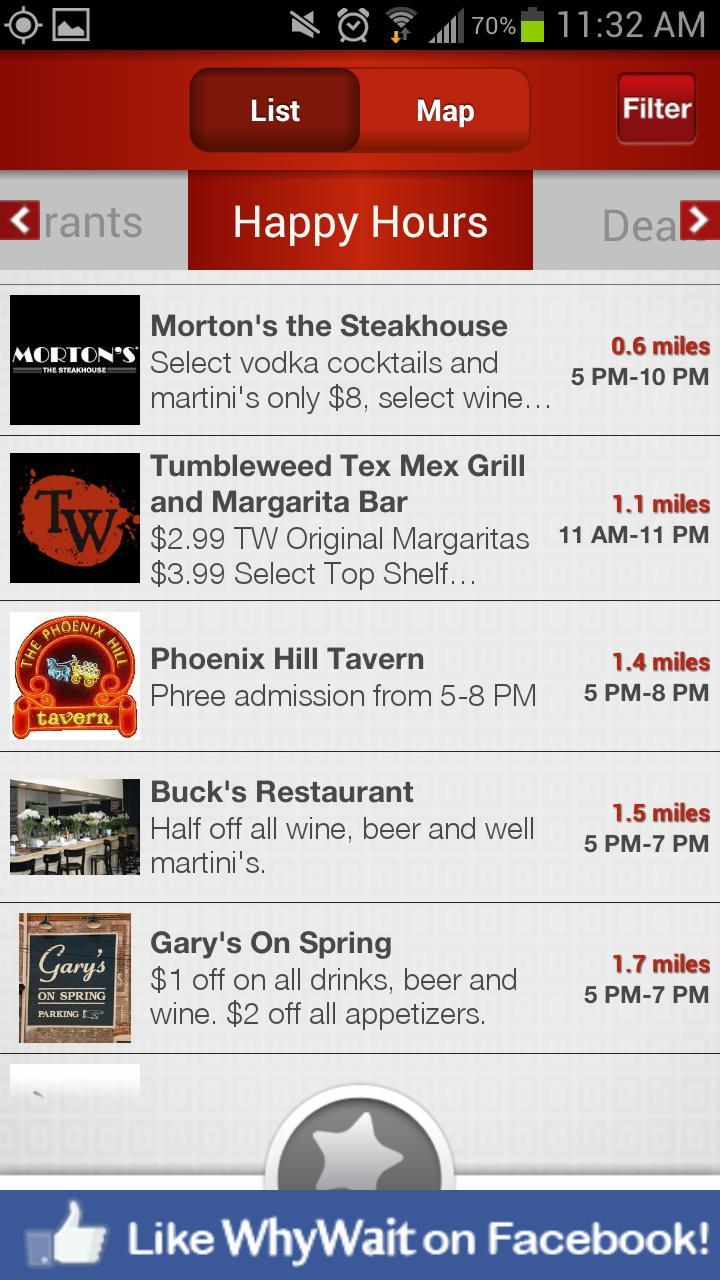720x1280 pixels.
Task: Select Buck's Restaurant happy hour
Action: pyautogui.click(x=360, y=828)
